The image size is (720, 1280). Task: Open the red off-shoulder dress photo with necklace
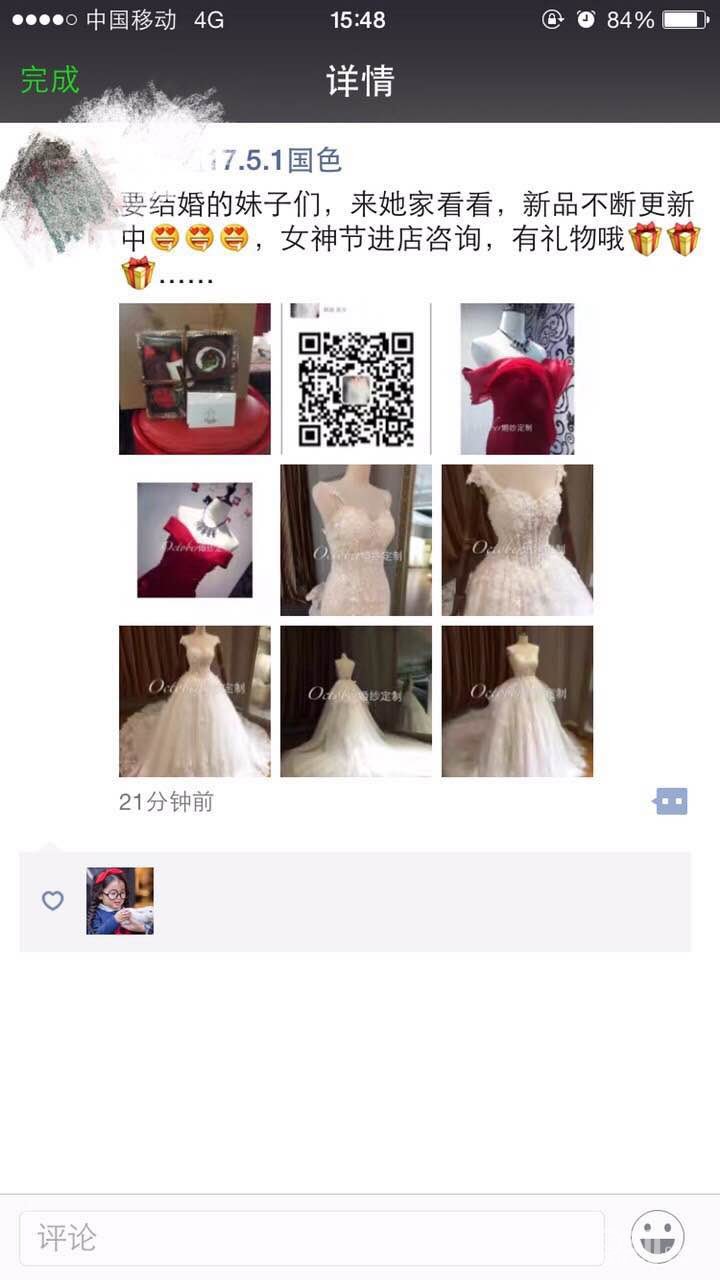coord(517,379)
